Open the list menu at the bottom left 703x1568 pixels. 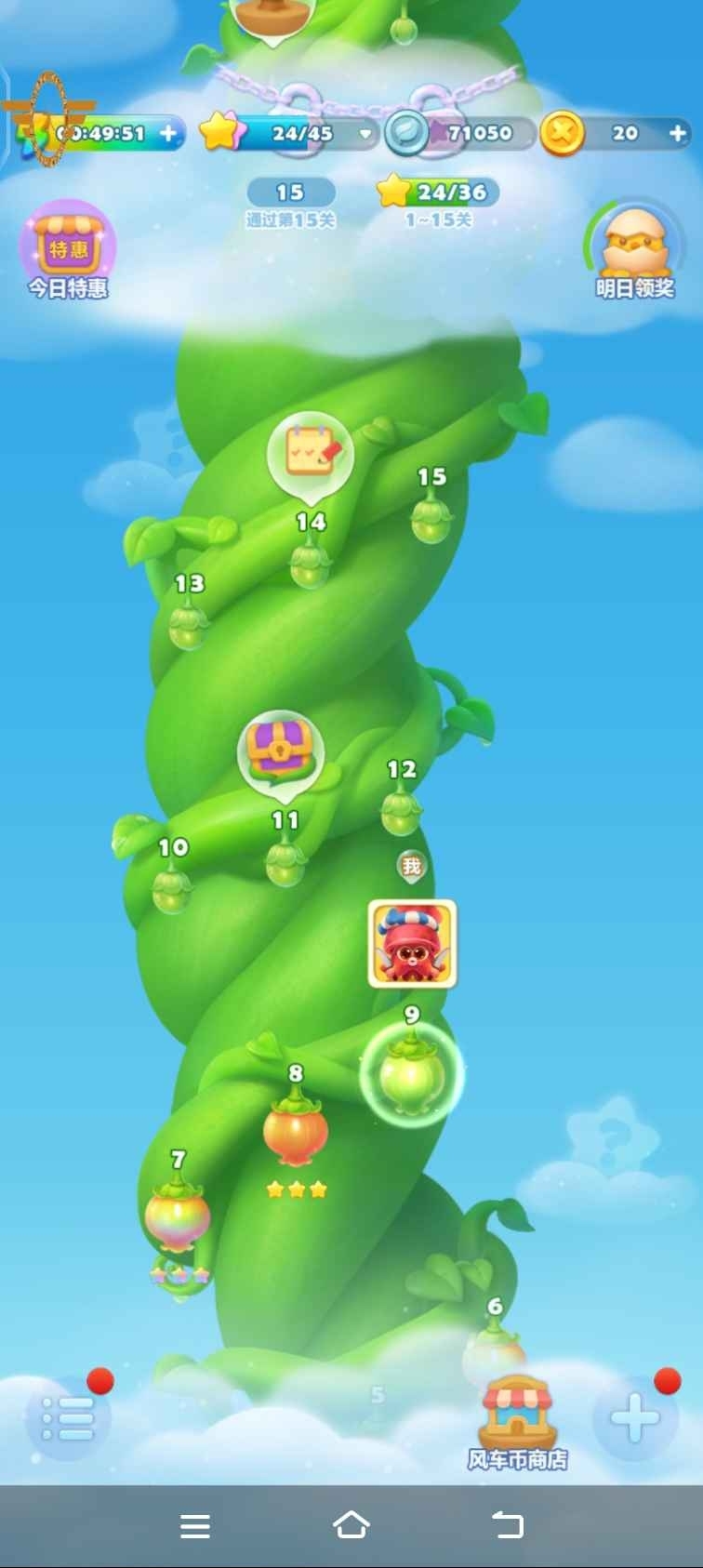tap(68, 1420)
